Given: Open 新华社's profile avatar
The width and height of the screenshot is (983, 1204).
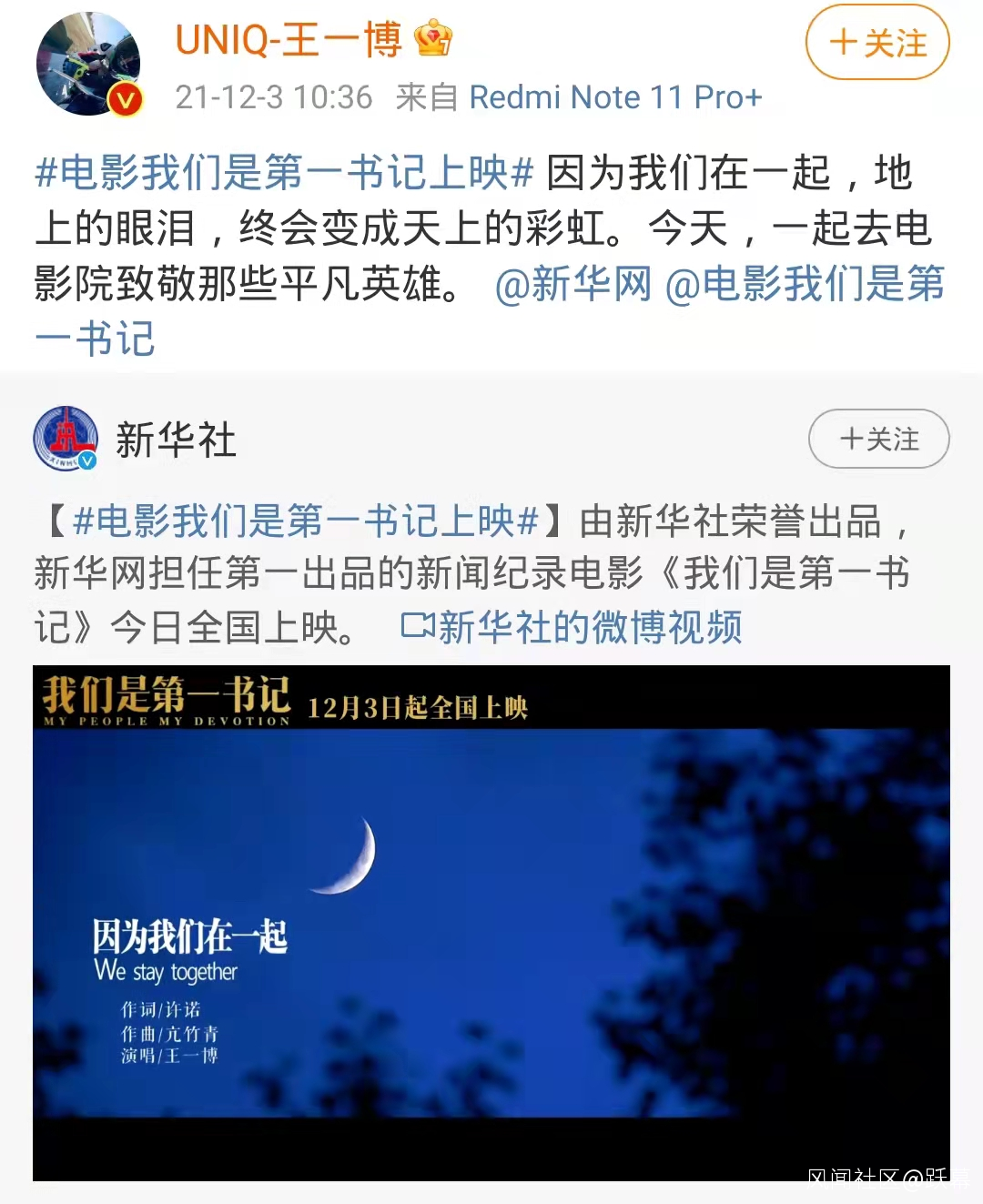Looking at the screenshot, I should tap(66, 439).
